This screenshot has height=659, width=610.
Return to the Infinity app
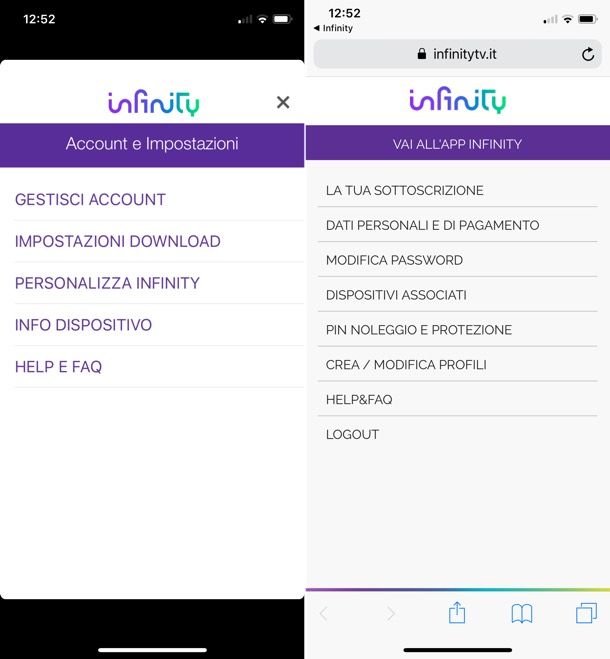tap(333, 28)
